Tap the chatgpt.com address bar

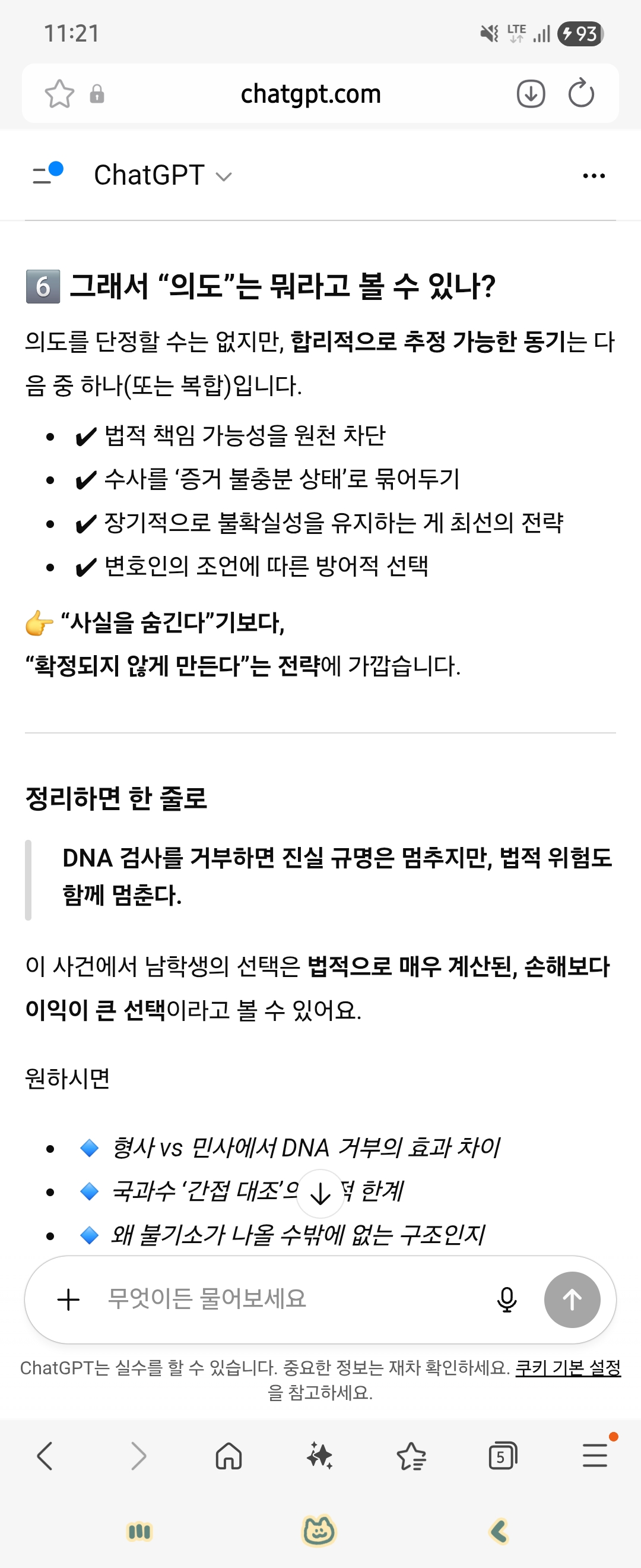(310, 94)
